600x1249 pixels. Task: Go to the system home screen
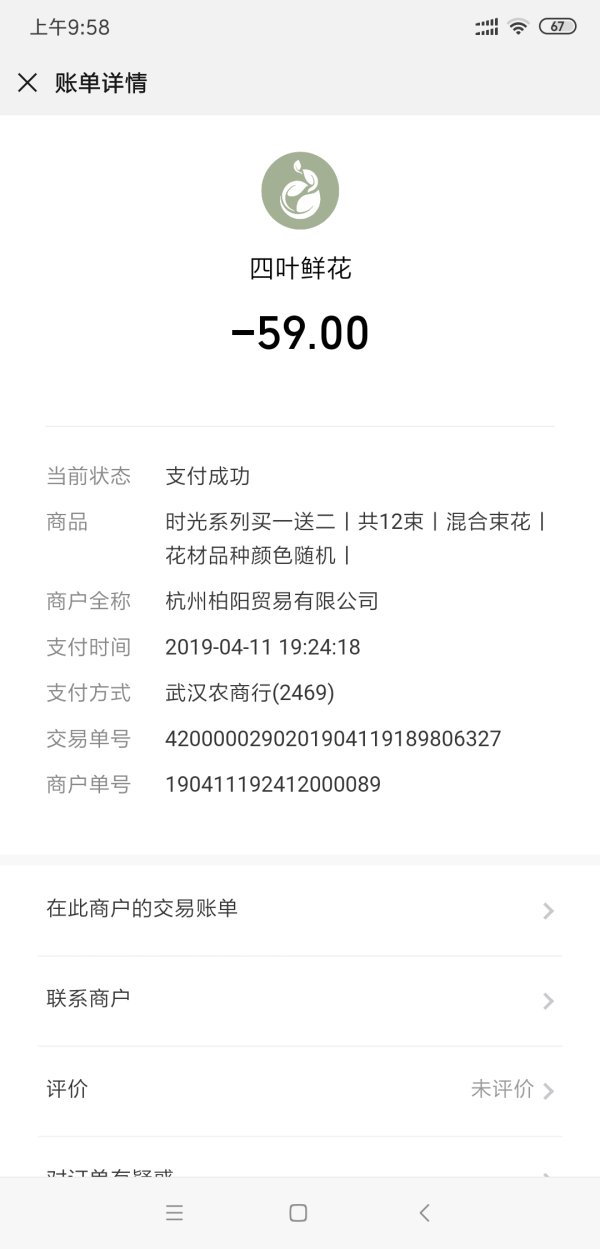click(x=298, y=1213)
